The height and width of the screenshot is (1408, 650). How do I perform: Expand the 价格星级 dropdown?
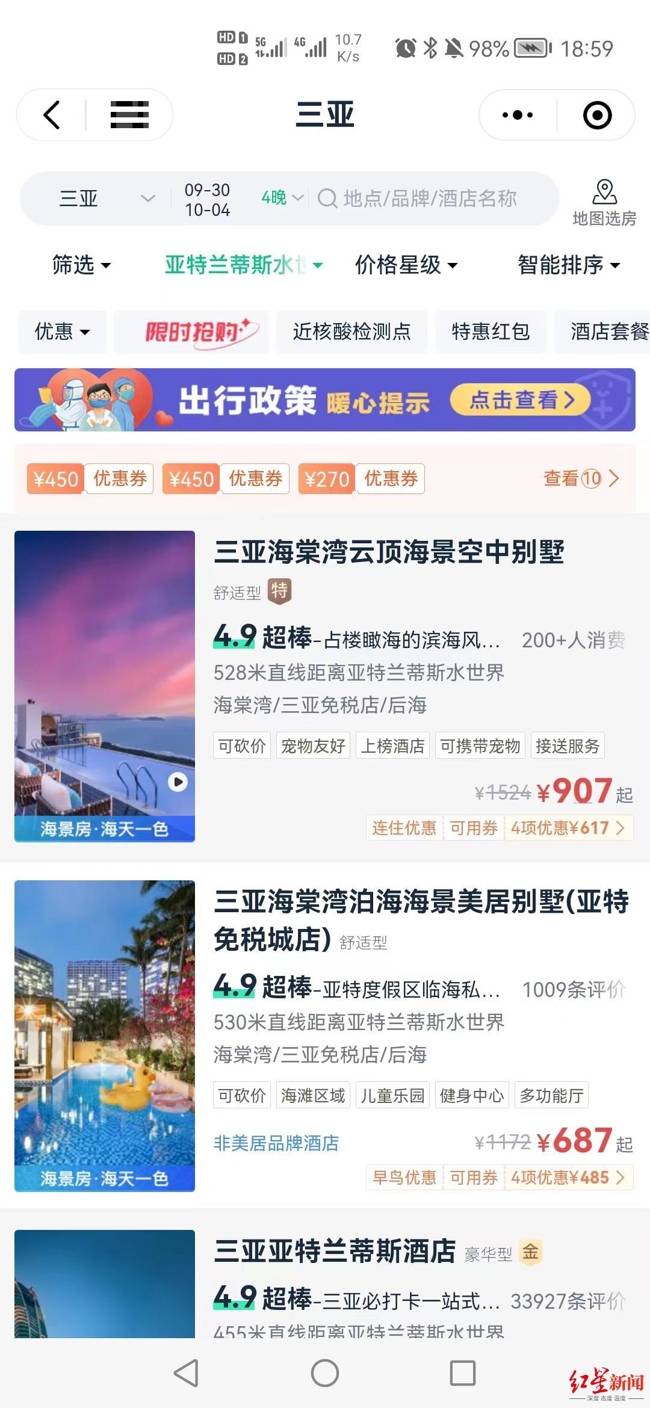[x=406, y=265]
